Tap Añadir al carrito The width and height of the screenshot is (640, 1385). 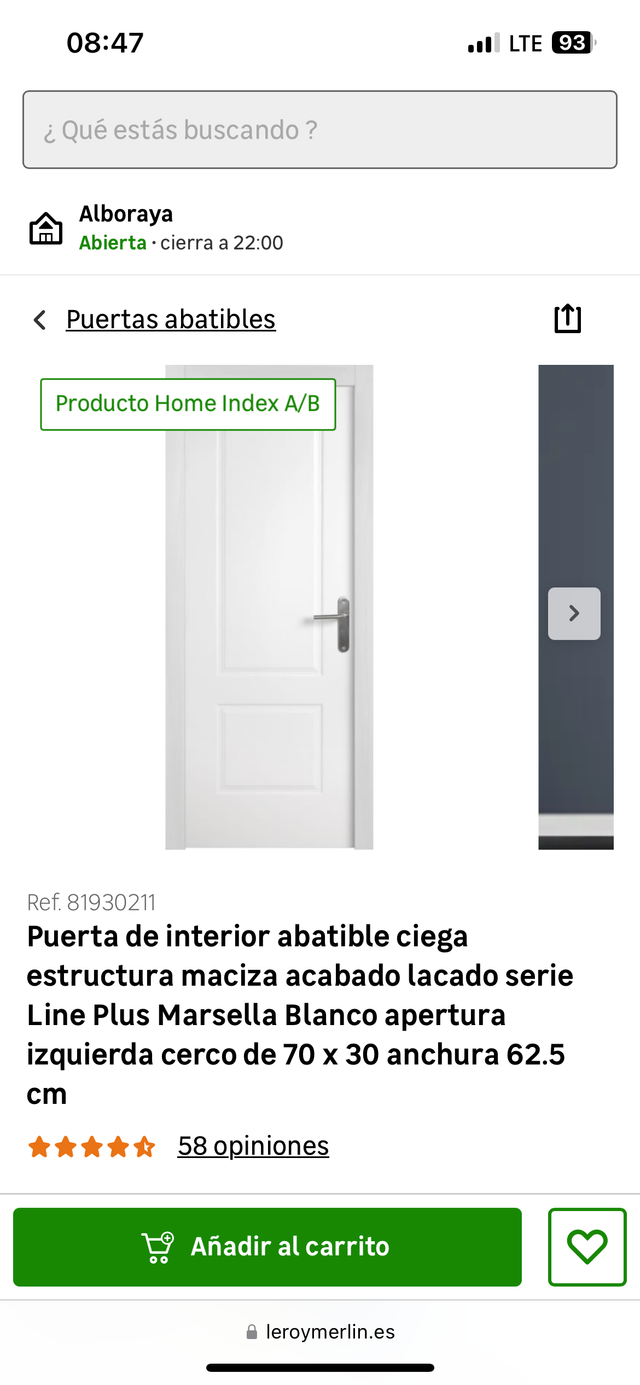point(267,1246)
